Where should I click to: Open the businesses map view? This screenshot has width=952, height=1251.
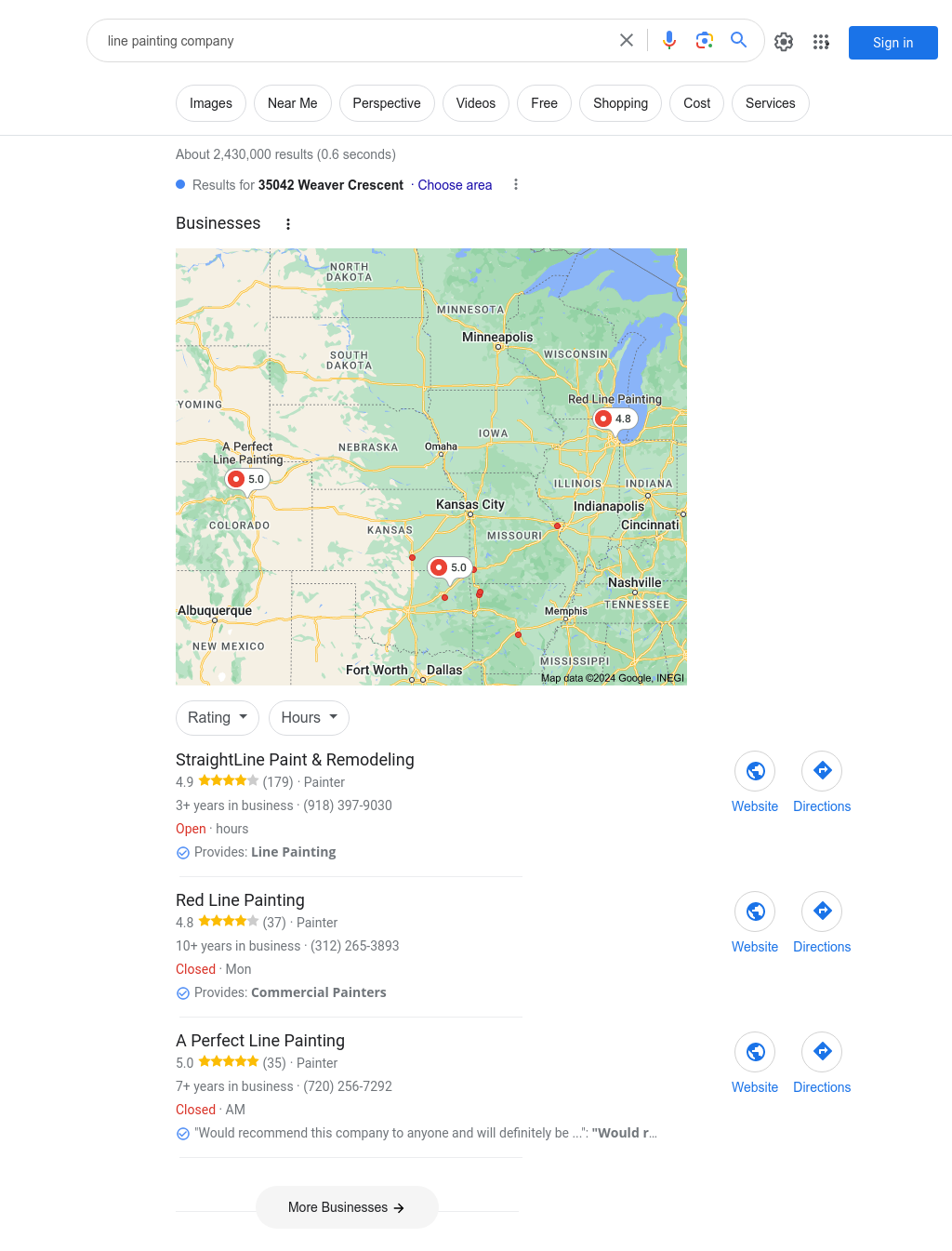[430, 466]
